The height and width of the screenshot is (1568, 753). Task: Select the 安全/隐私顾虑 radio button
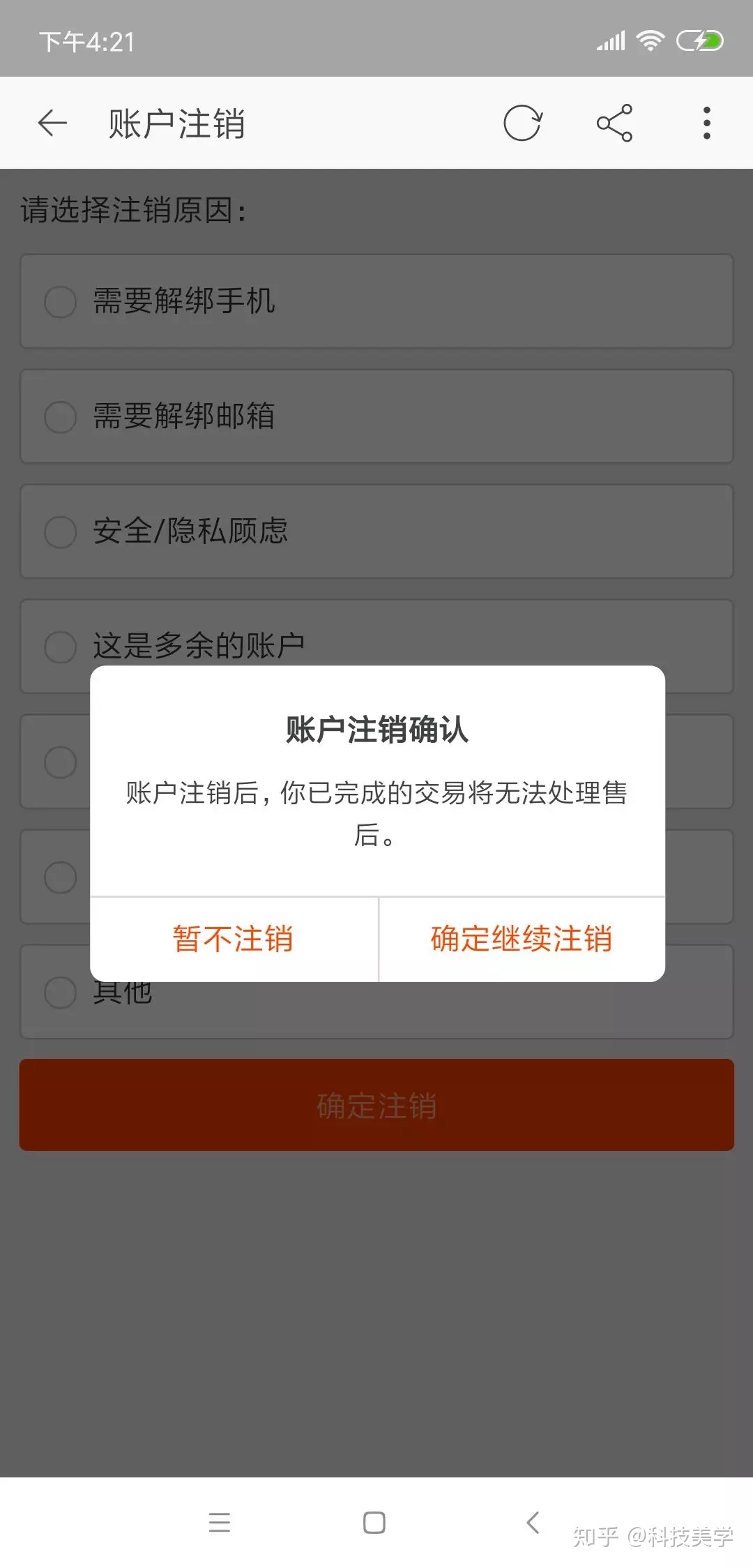[x=60, y=532]
